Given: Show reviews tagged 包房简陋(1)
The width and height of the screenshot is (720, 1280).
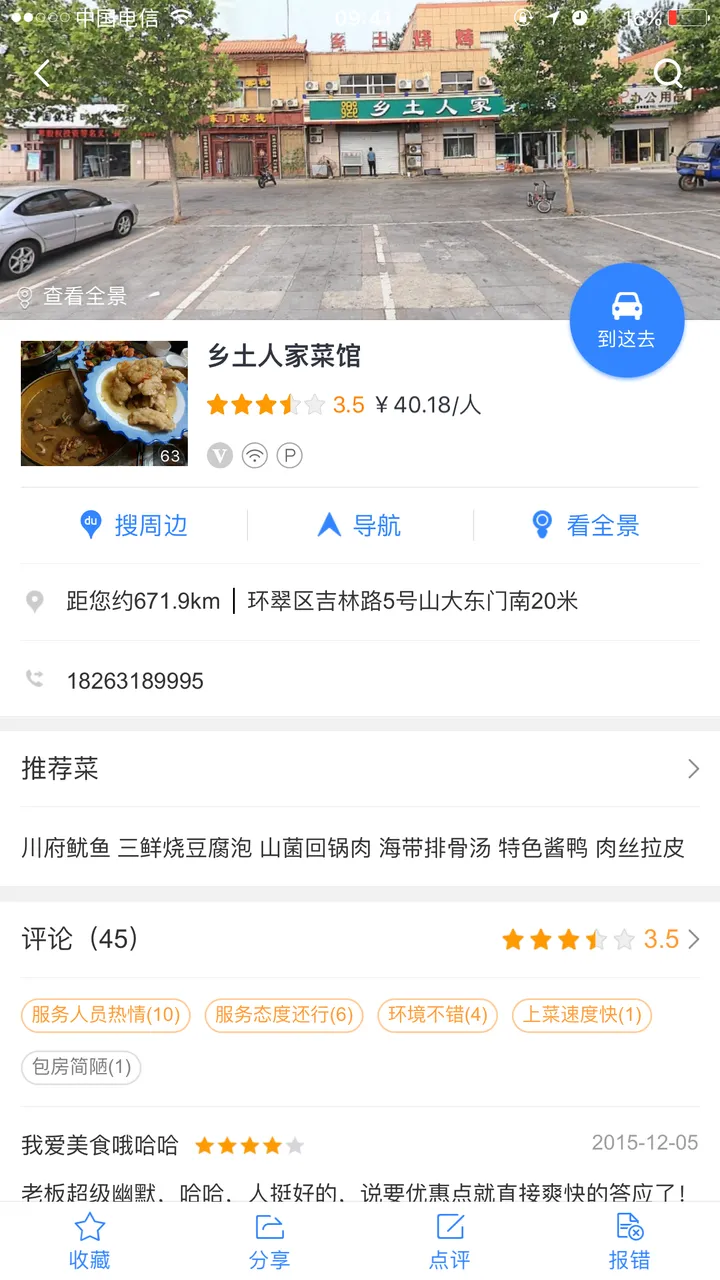Looking at the screenshot, I should pos(81,1067).
